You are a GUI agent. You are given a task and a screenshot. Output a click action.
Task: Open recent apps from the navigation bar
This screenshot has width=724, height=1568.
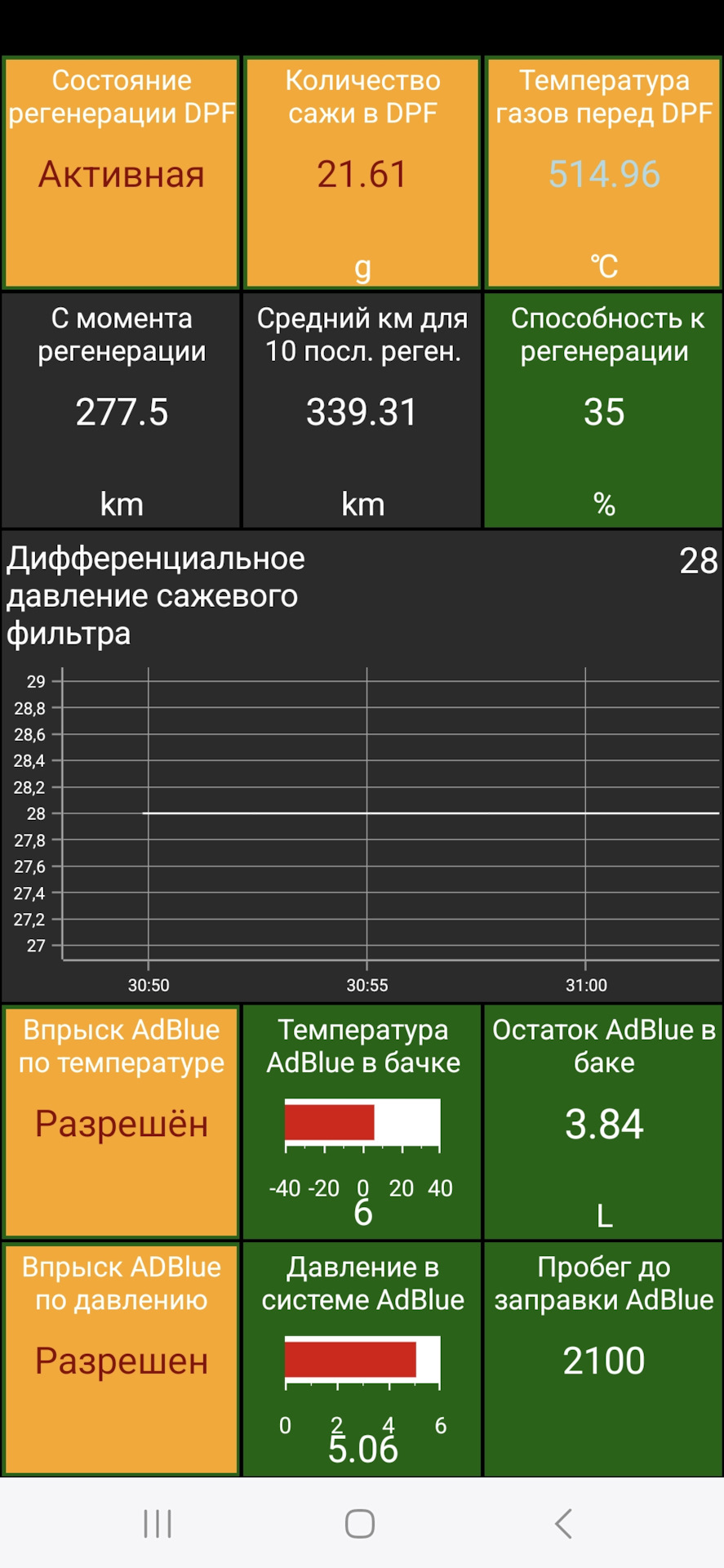click(x=158, y=1524)
